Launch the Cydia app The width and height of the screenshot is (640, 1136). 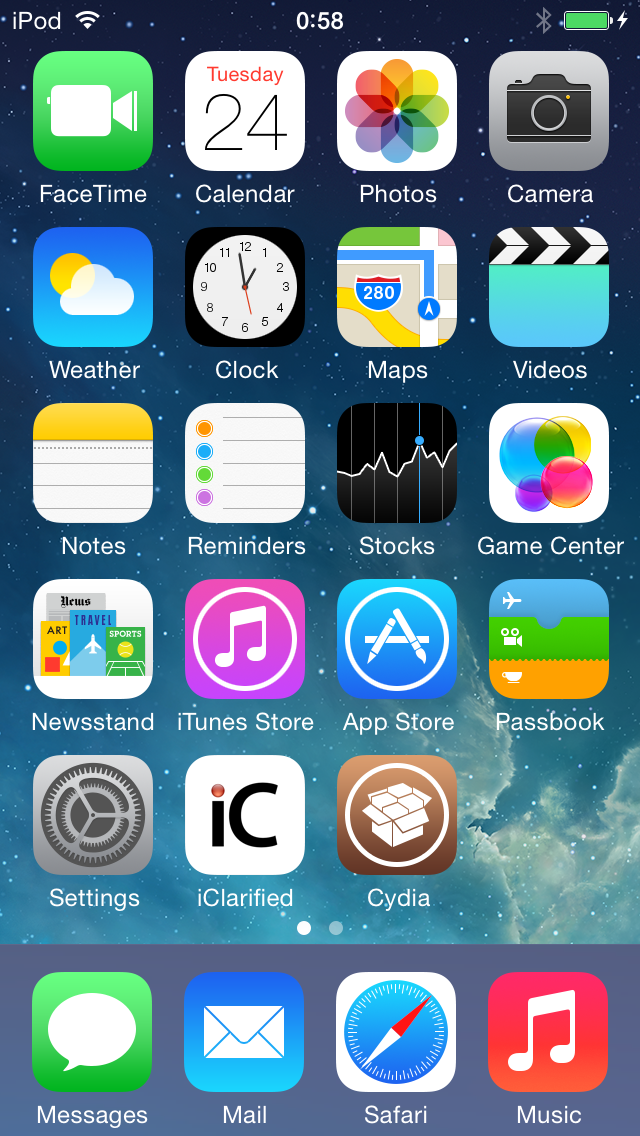coord(397,815)
